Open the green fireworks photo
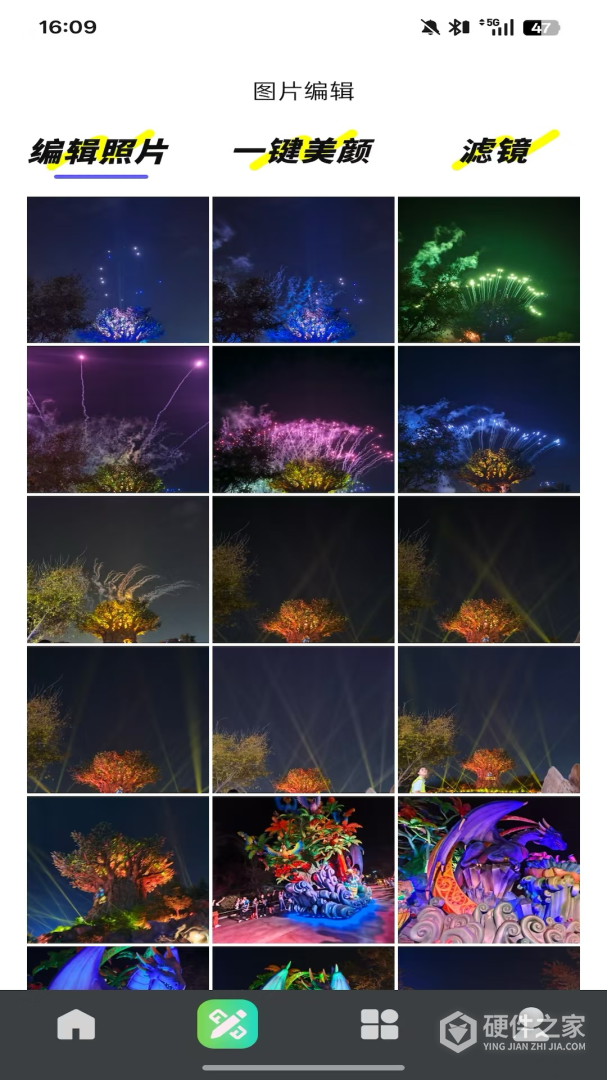The image size is (607, 1080). pyautogui.click(x=488, y=269)
